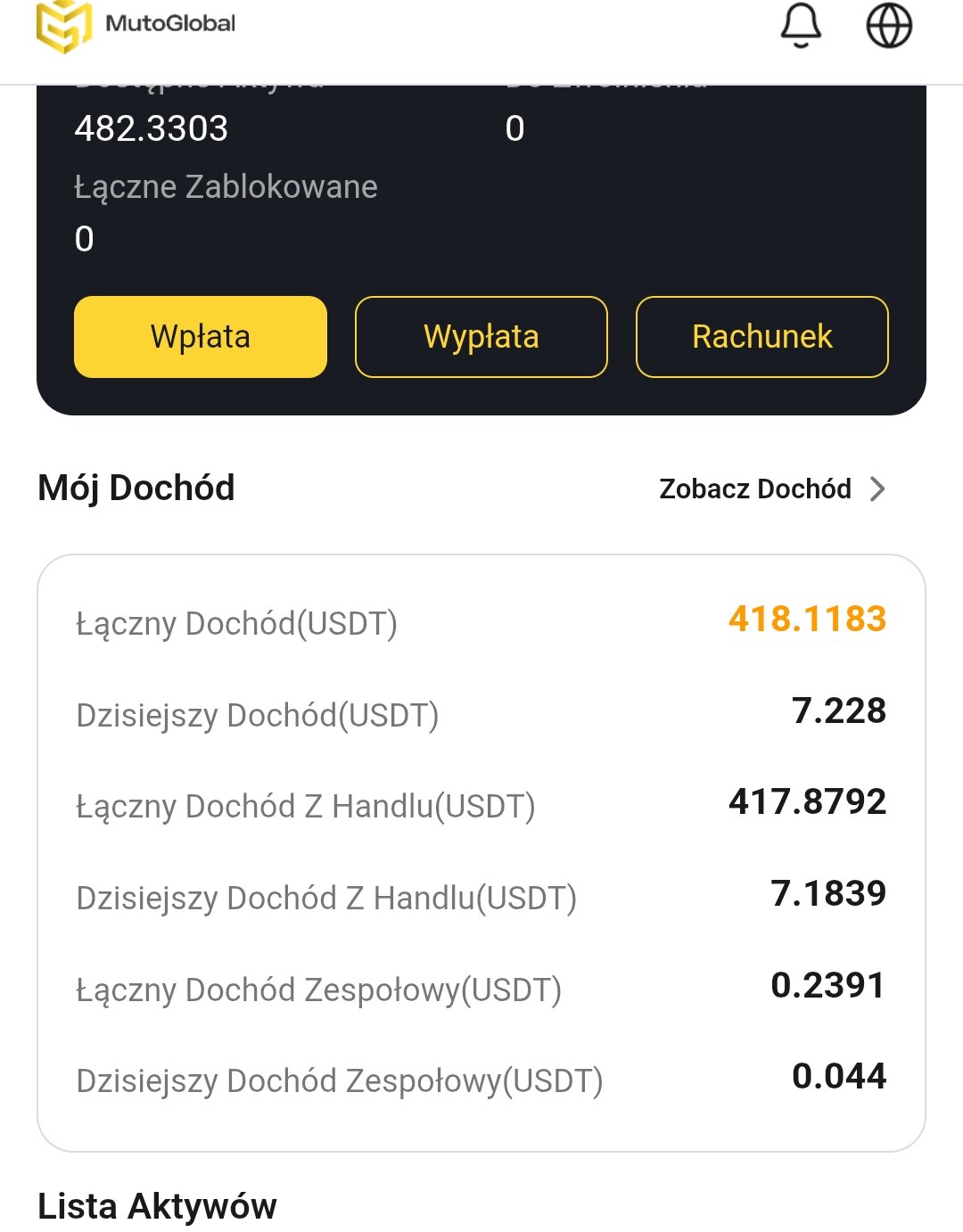Open the notifications bell
Screen dimensions: 963x1232
(x=801, y=25)
